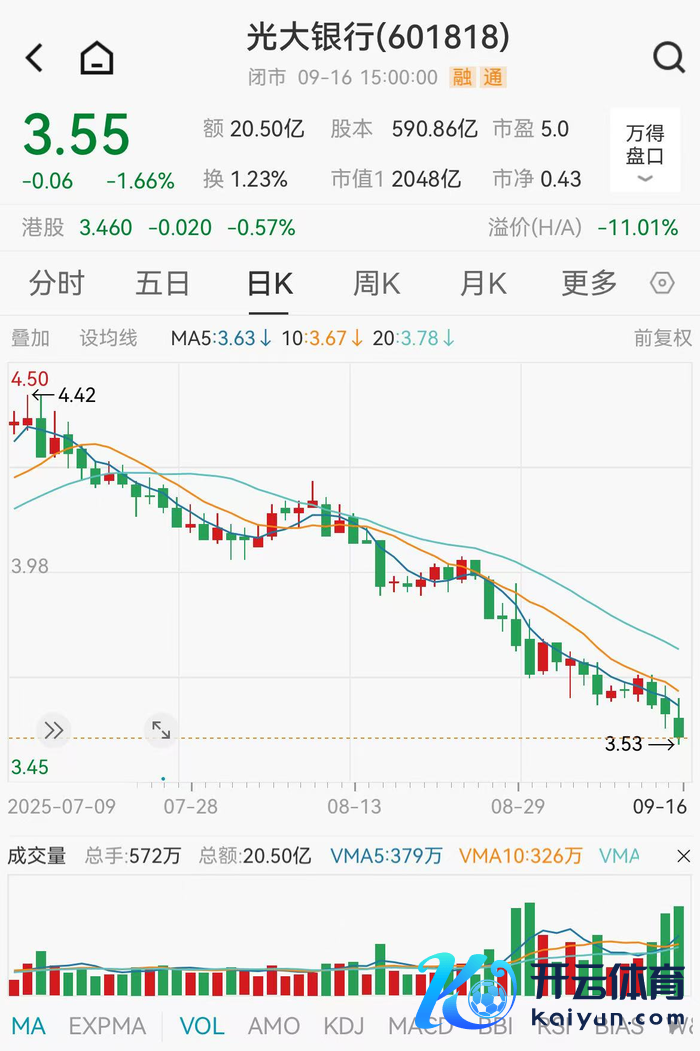700x1051 pixels.
Task: Open the 更多 chart period options
Action: (x=589, y=284)
